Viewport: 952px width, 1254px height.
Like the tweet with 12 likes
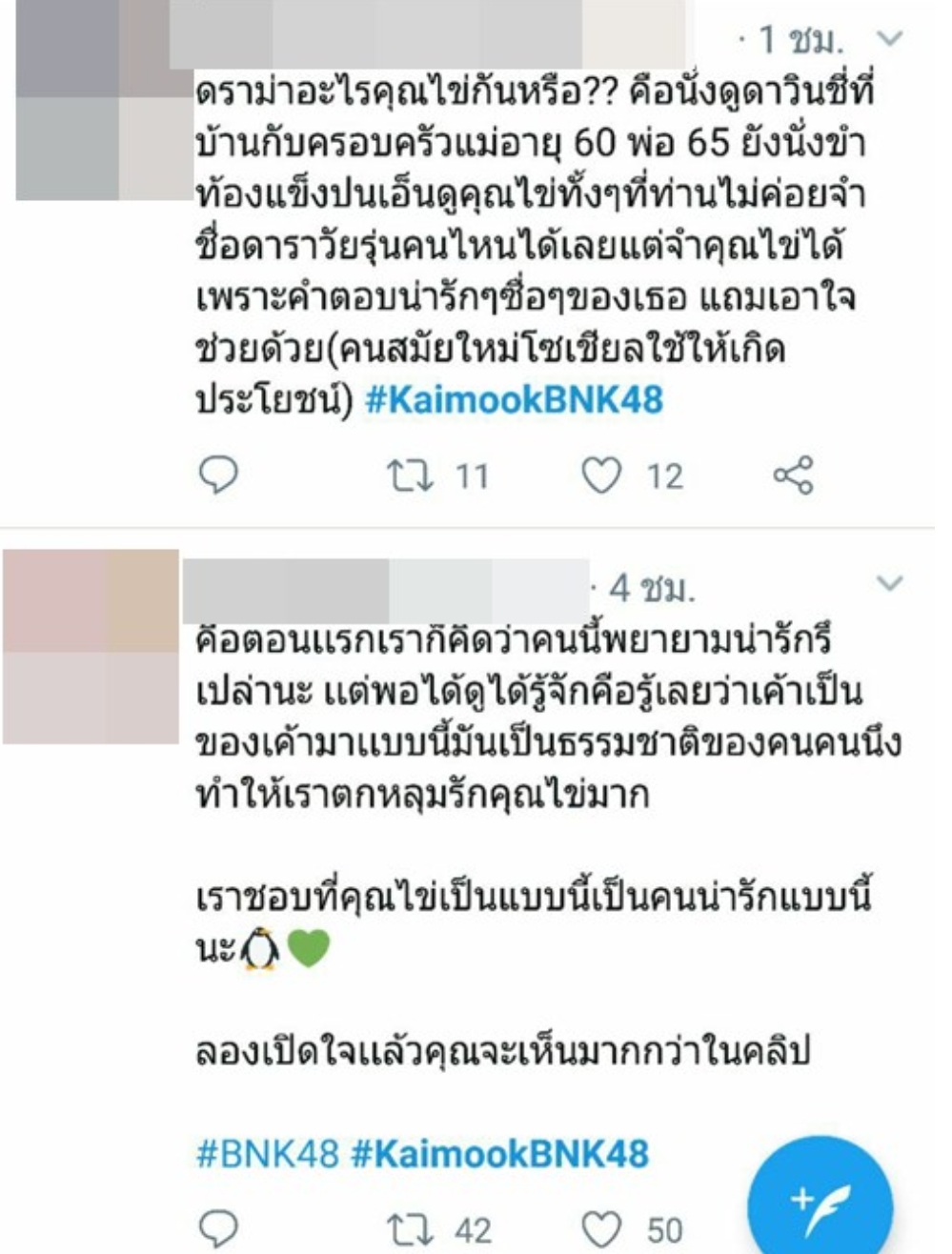point(602,475)
